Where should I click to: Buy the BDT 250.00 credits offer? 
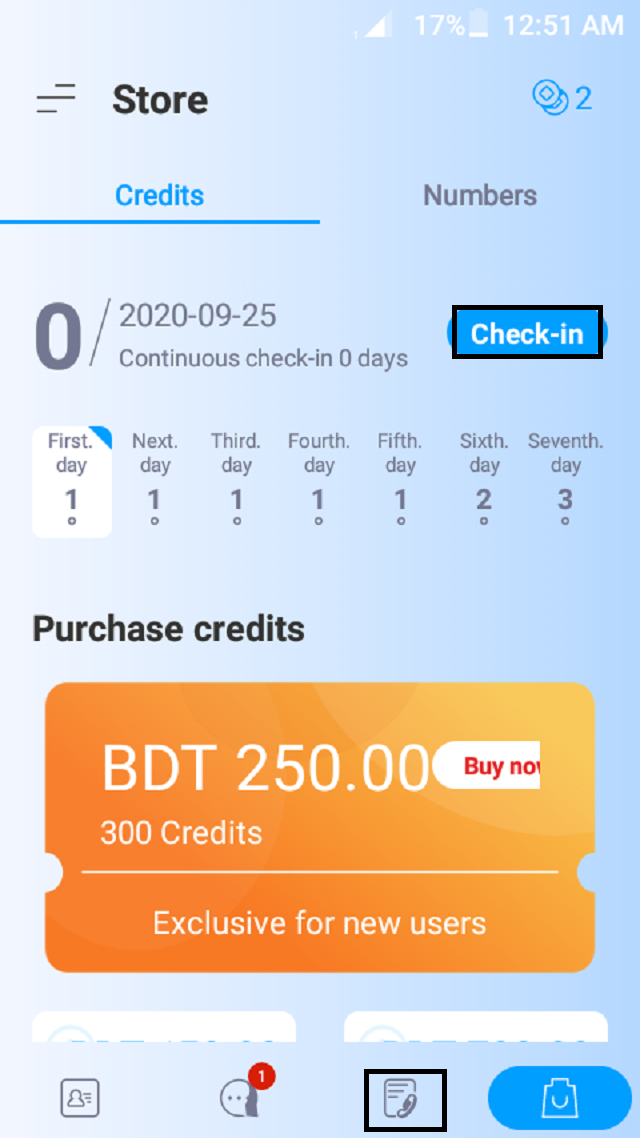pos(492,767)
